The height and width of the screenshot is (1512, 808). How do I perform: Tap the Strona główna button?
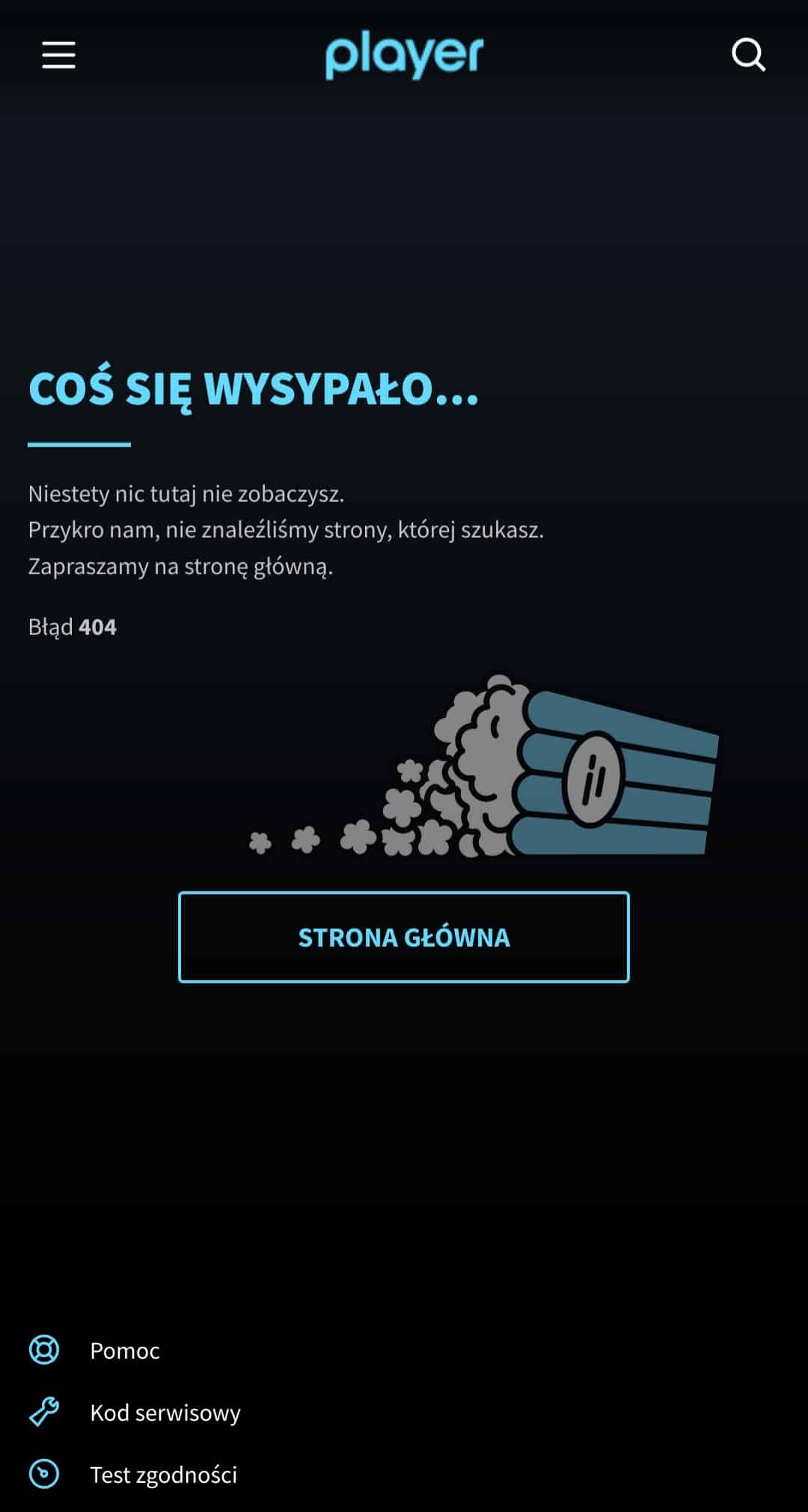tap(404, 937)
